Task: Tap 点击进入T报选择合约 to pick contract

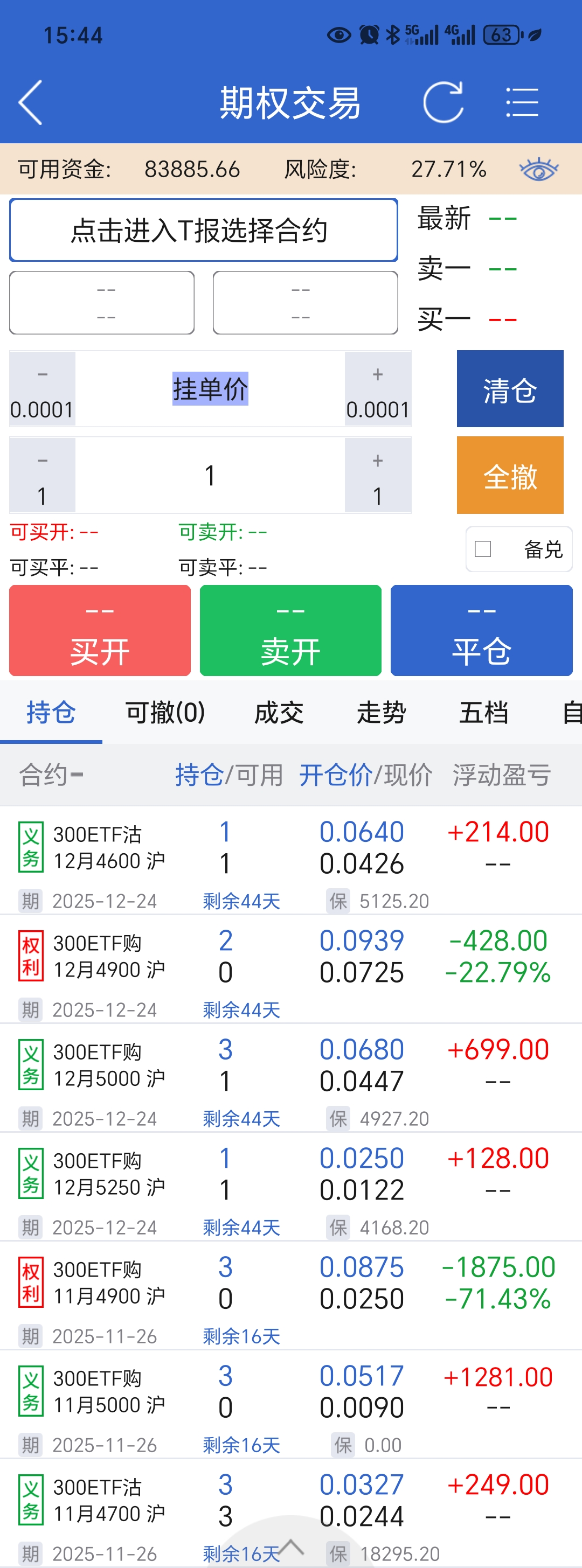Action: click(203, 230)
